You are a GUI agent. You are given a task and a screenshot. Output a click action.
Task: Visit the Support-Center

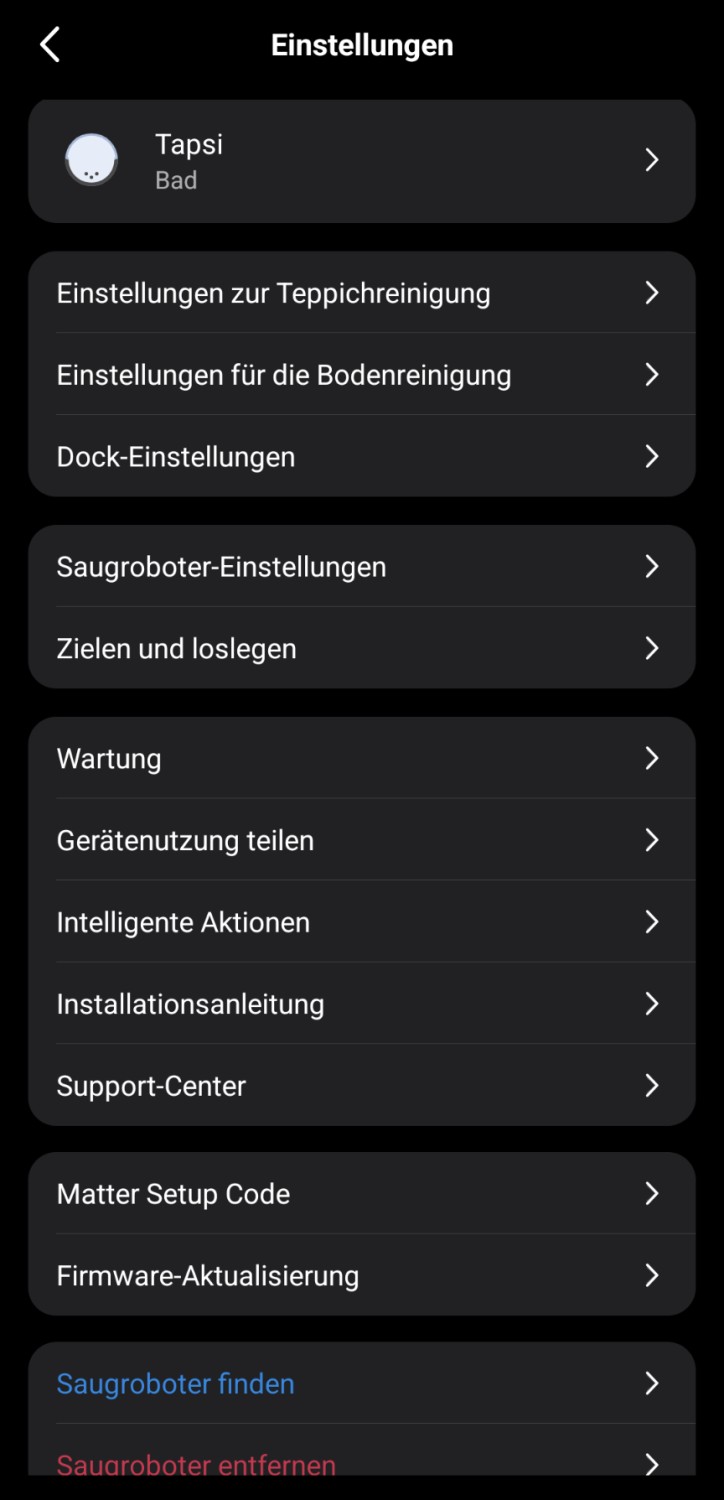click(361, 1086)
